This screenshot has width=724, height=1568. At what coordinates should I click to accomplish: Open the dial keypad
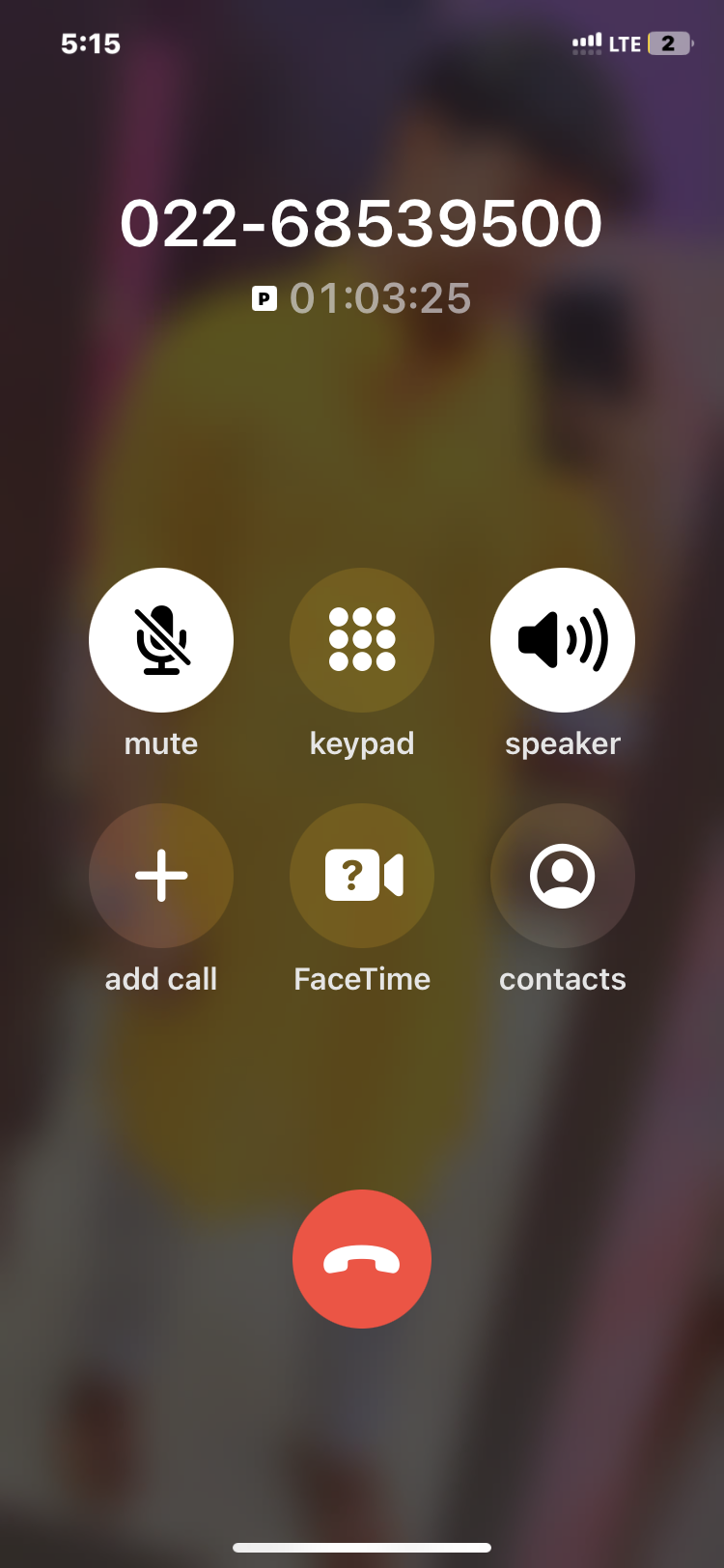(x=362, y=640)
